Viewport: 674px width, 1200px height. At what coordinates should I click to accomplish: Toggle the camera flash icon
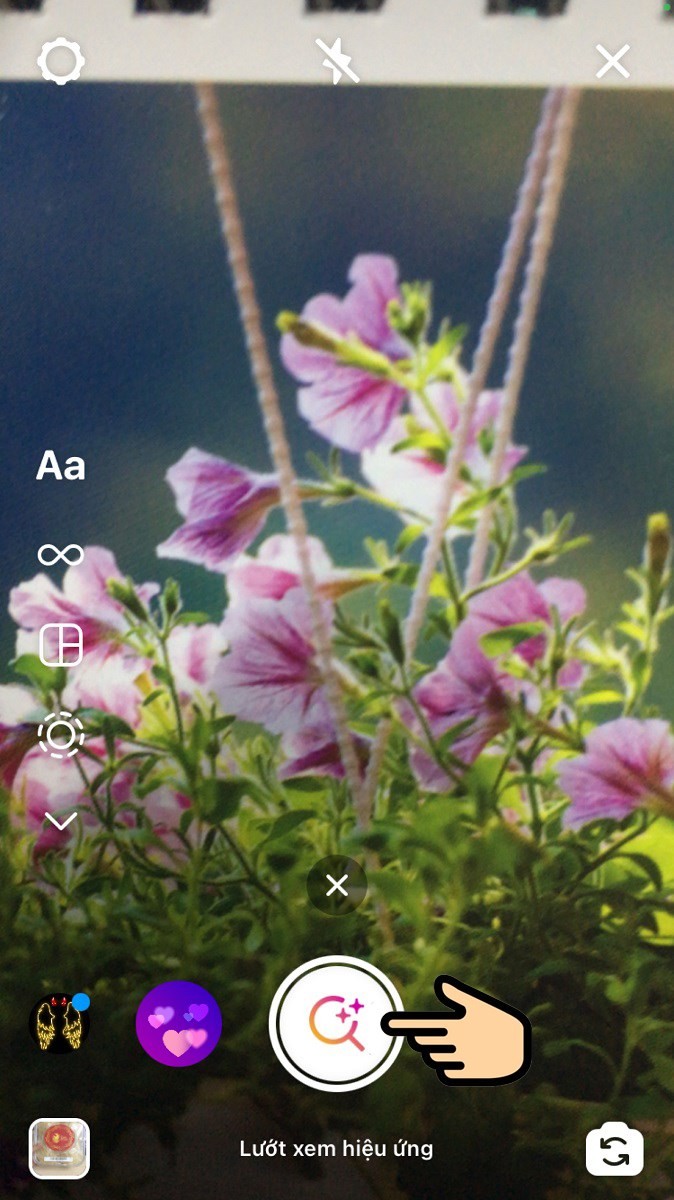point(337,61)
